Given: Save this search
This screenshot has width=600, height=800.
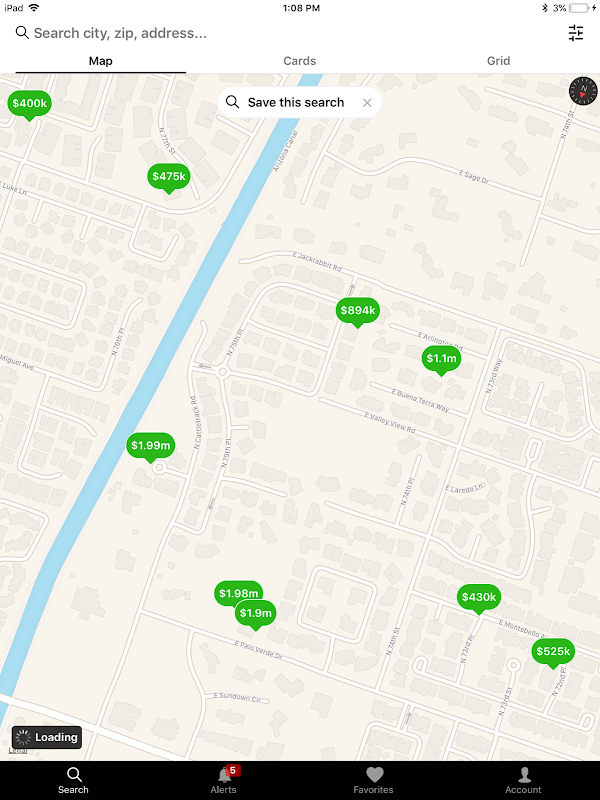Looking at the screenshot, I should tap(295, 103).
